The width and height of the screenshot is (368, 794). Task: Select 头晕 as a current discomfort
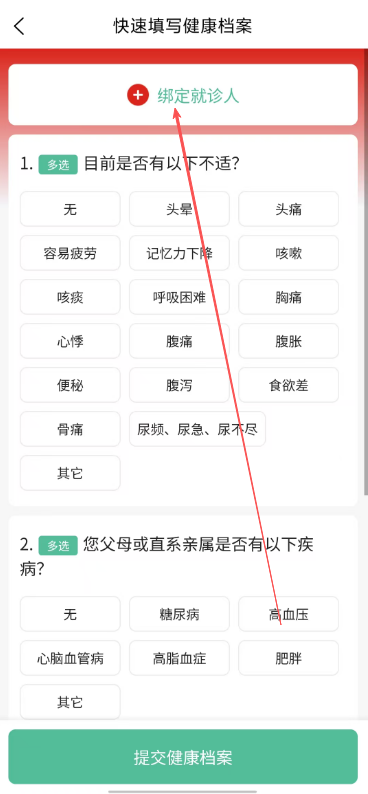(179, 209)
